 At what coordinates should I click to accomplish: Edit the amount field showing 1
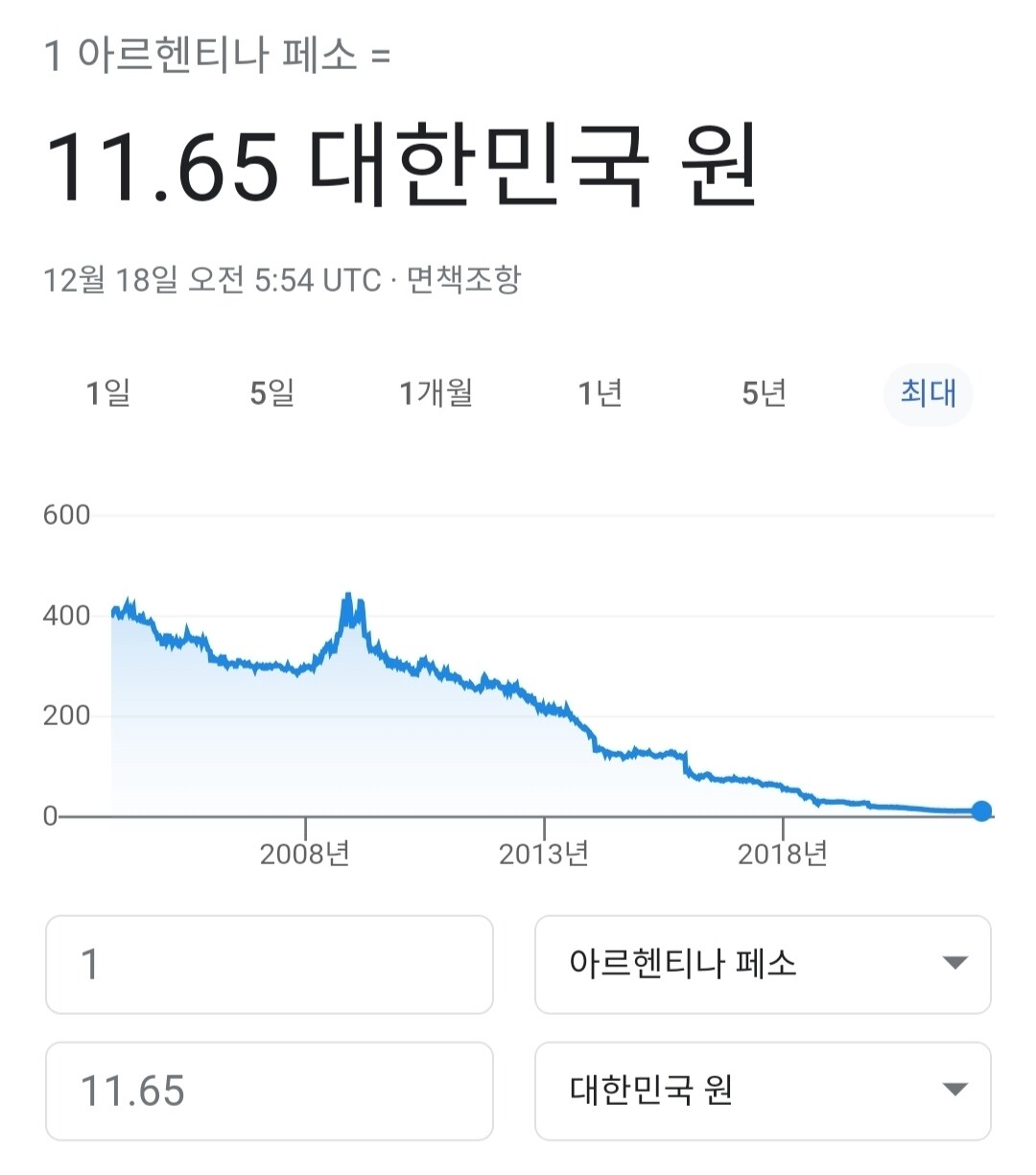click(270, 965)
